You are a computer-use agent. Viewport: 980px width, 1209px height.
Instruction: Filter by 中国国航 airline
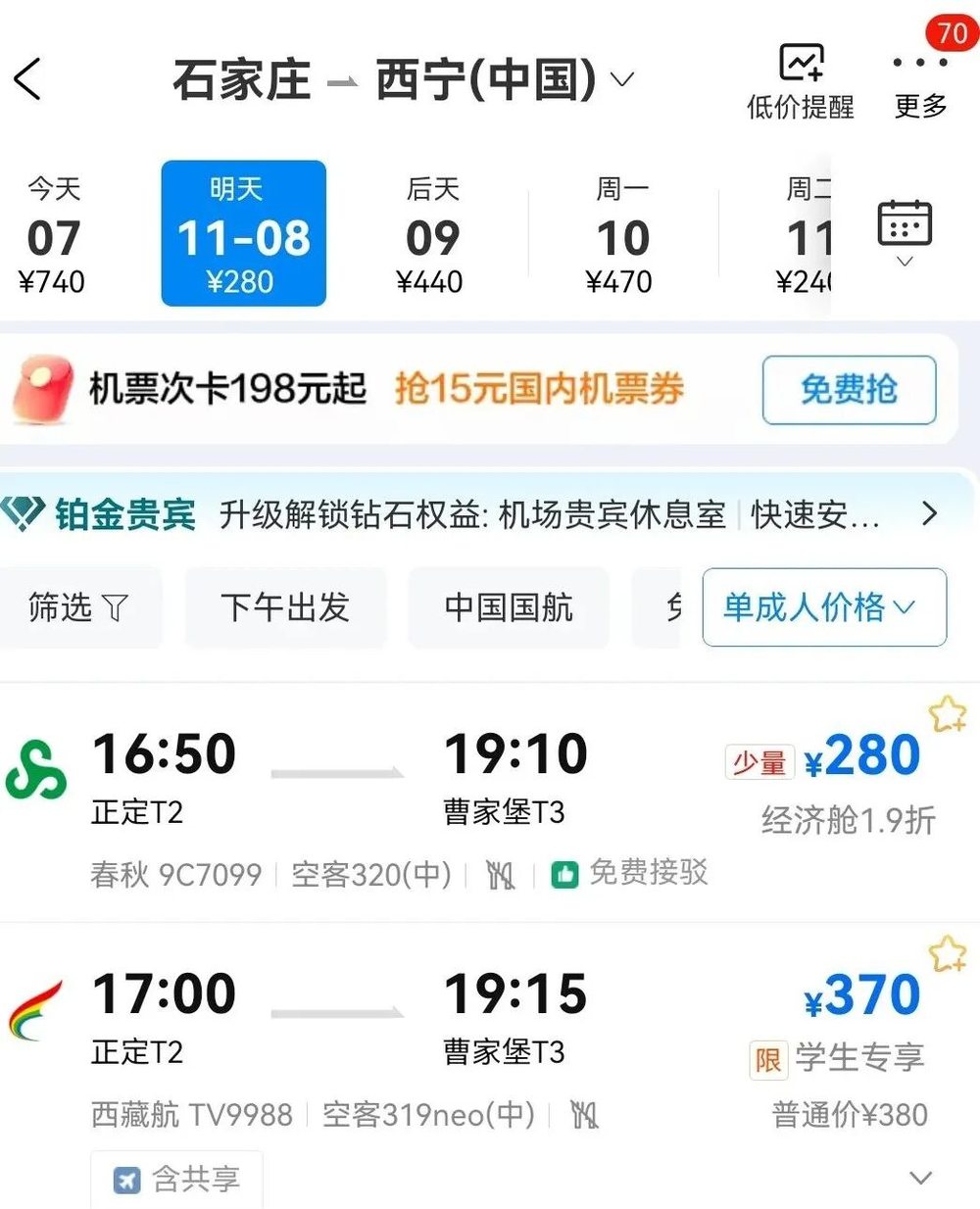tap(508, 607)
